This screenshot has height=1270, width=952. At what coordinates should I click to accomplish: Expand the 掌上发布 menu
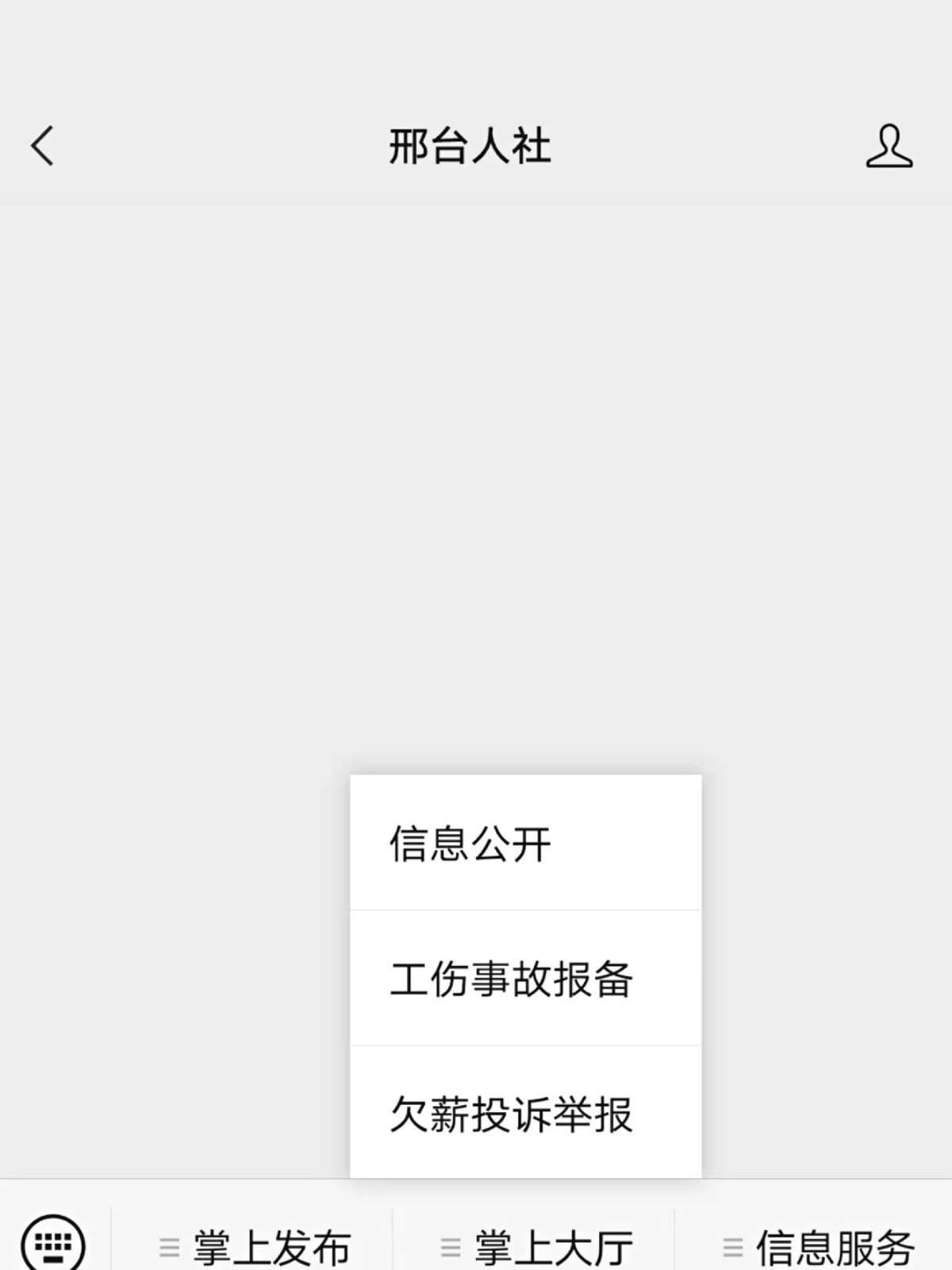point(255,1248)
